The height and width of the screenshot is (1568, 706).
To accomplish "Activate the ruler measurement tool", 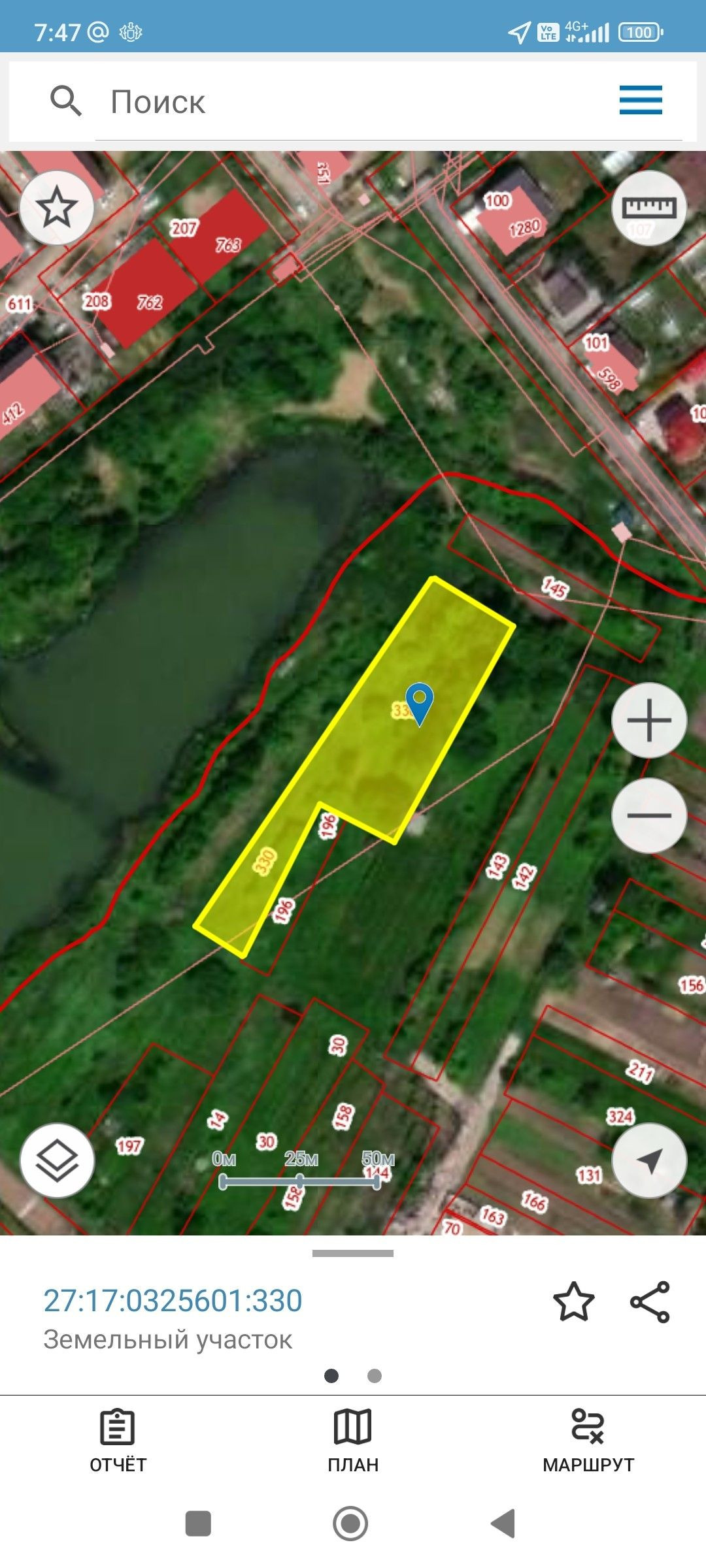I will pyautogui.click(x=648, y=208).
